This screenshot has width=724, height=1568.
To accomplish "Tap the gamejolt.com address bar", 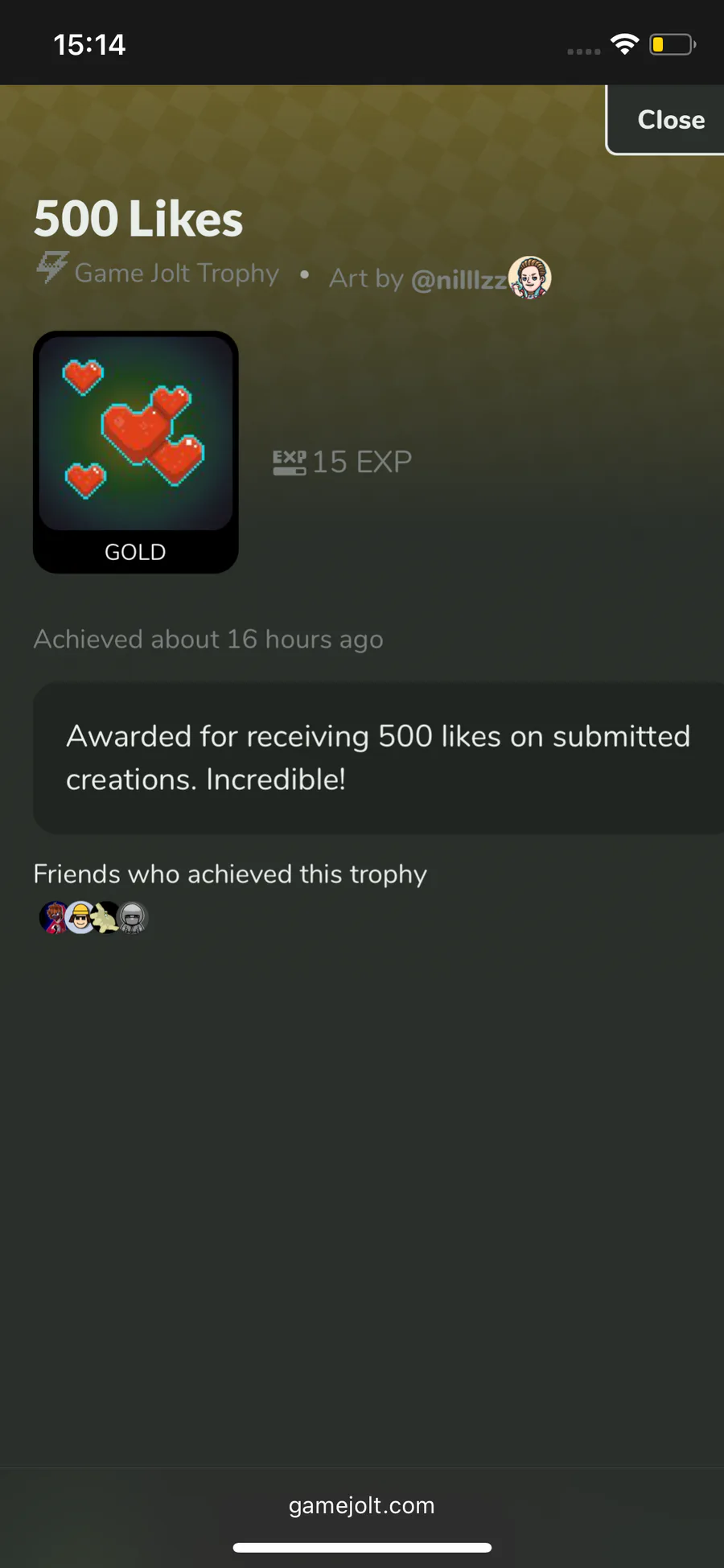I will (362, 1505).
